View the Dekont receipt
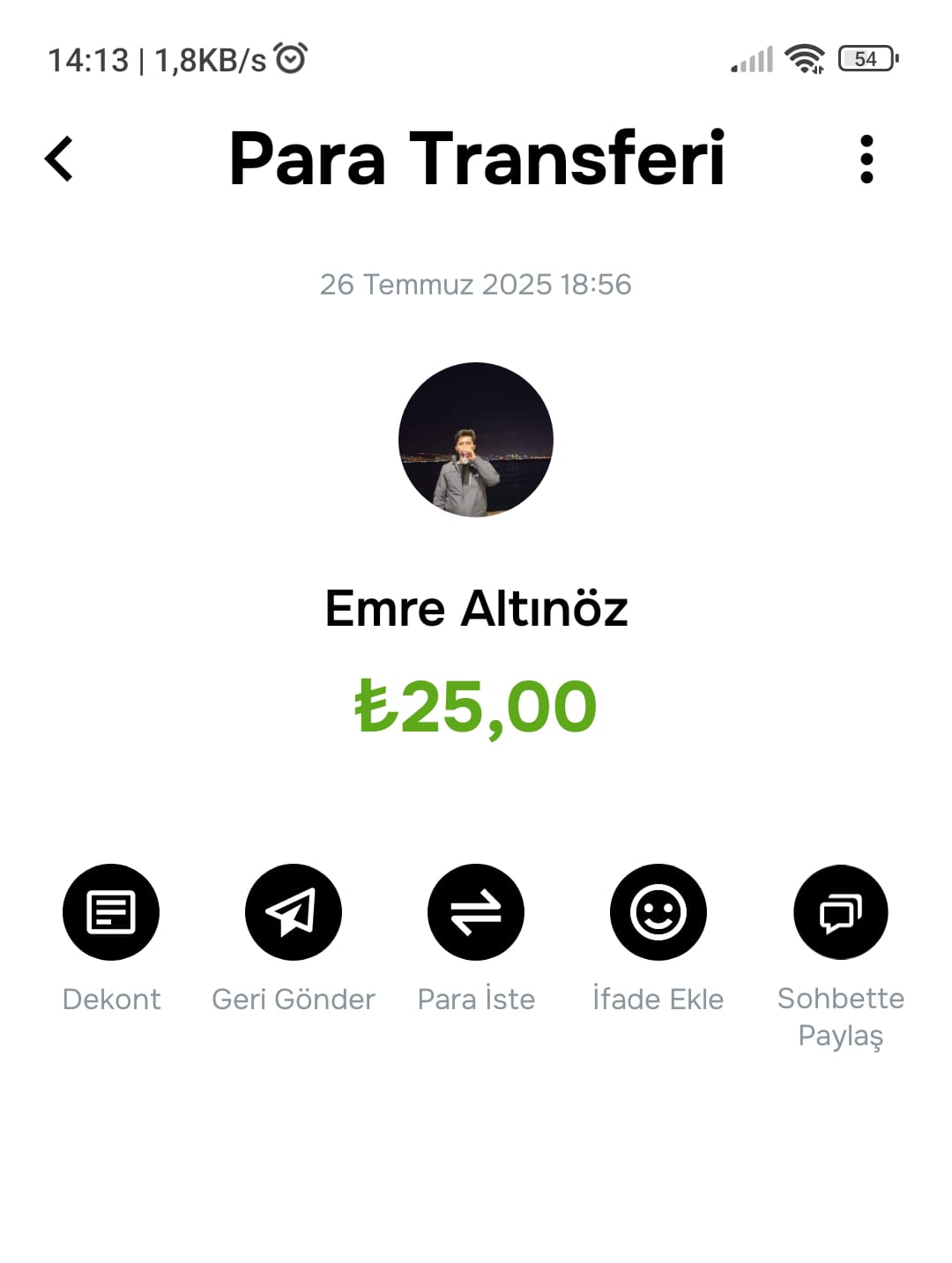Viewport: 952px width, 1263px height. click(x=111, y=912)
